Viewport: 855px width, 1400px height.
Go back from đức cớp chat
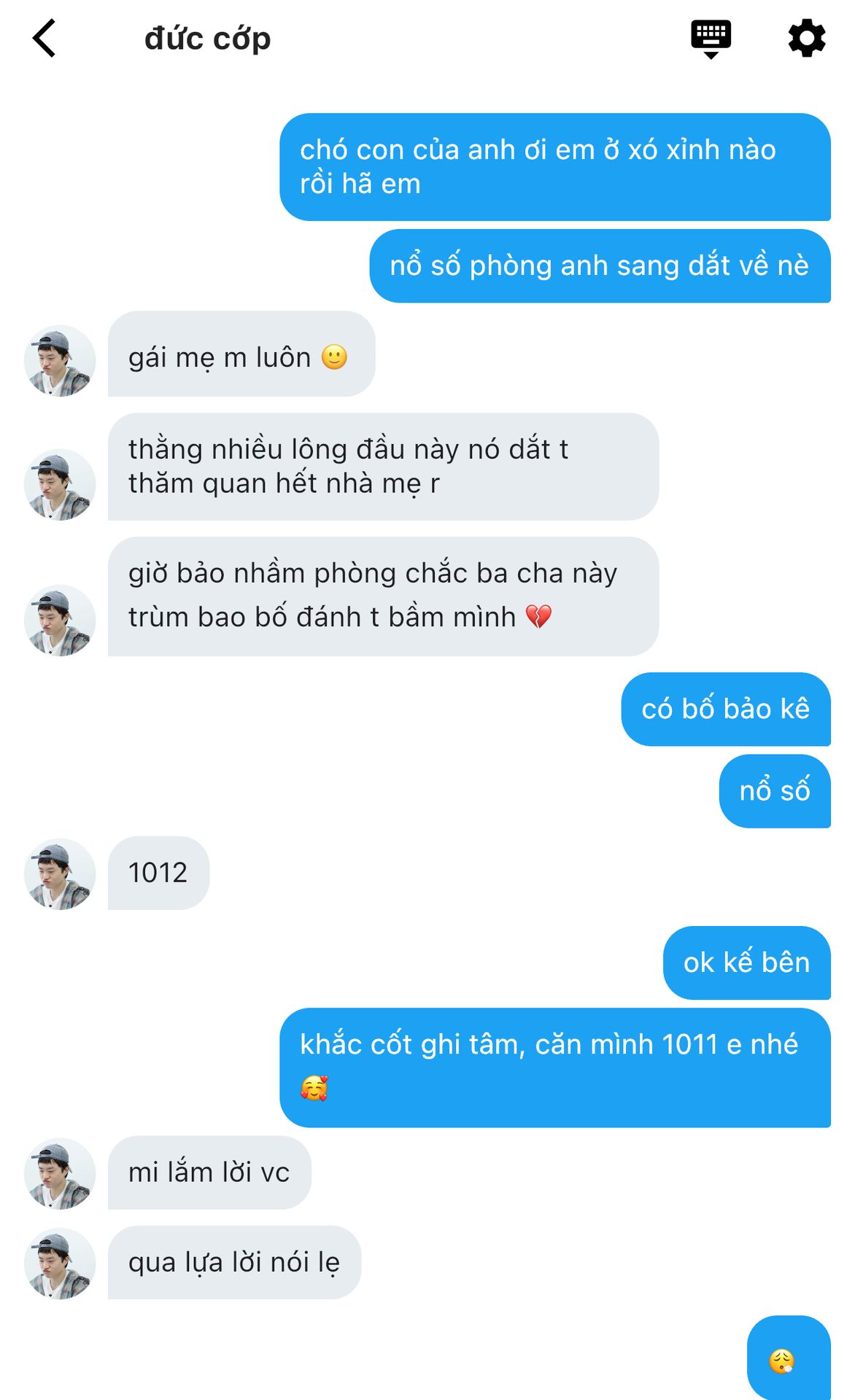point(45,38)
